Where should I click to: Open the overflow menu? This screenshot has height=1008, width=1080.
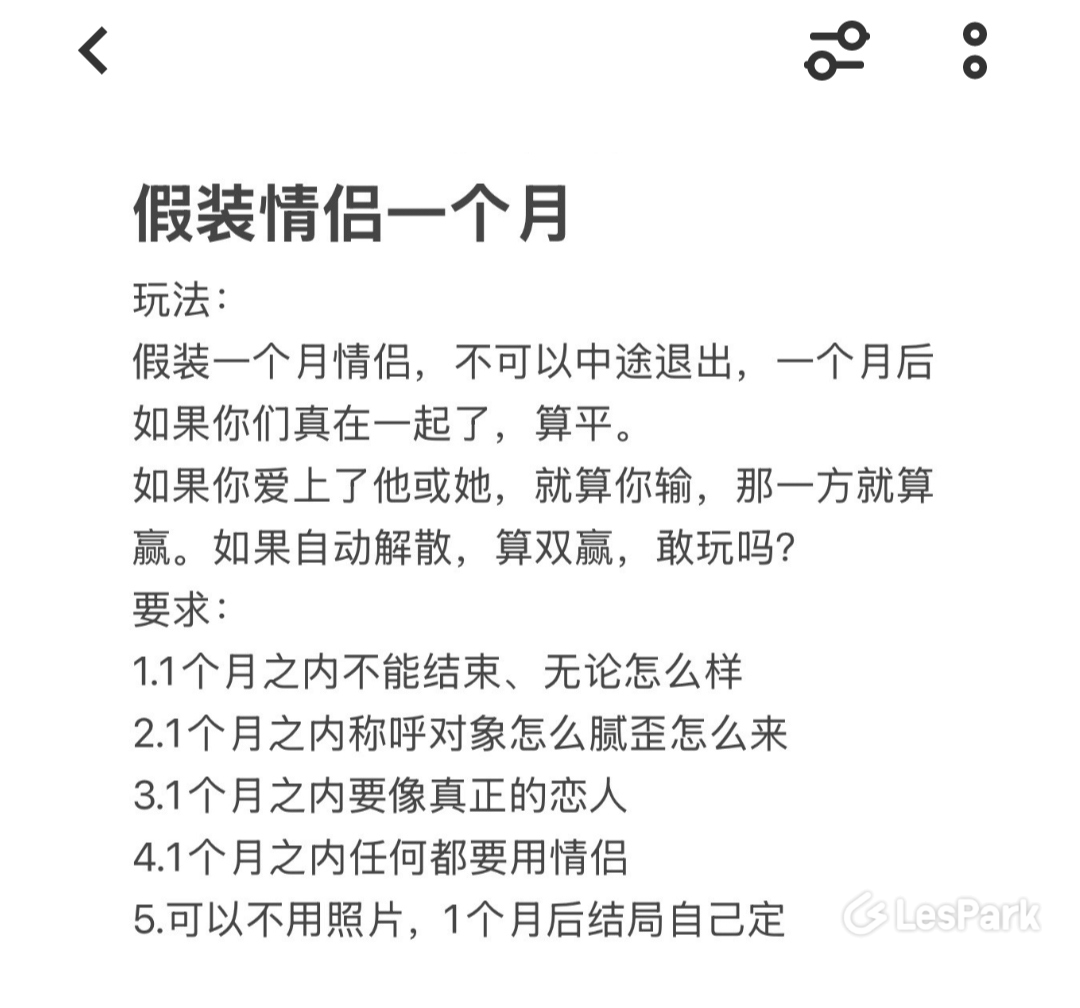975,50
